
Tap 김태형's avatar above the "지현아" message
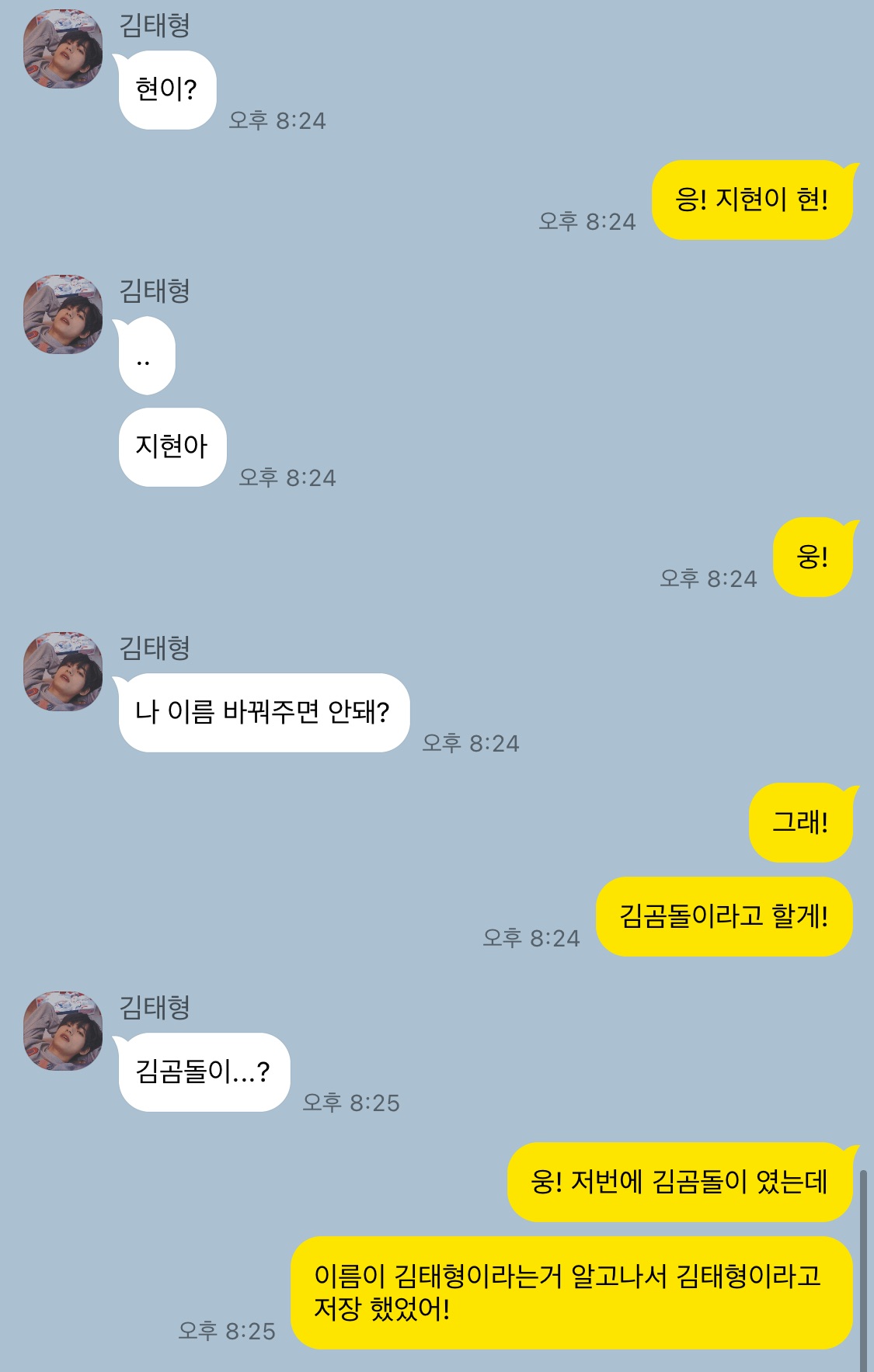pos(63,314)
